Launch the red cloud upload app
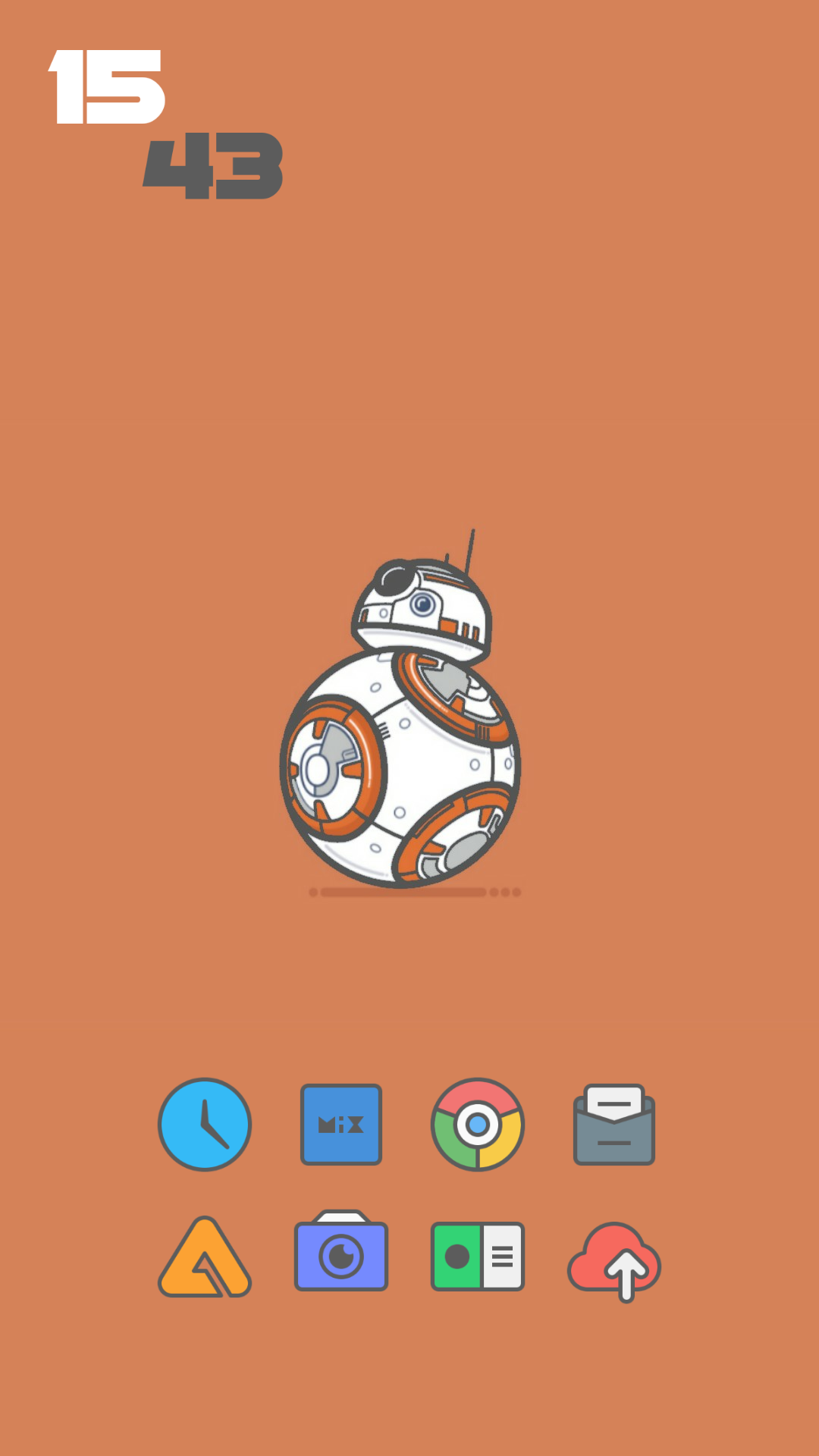The image size is (819, 1456). [x=615, y=1261]
